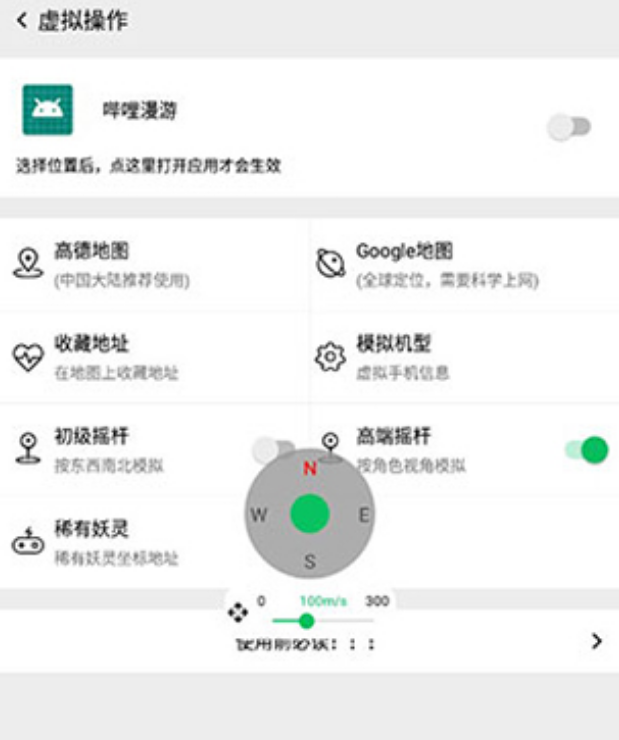Tap the N direction on the joystick
This screenshot has height=740, width=619.
(310, 468)
